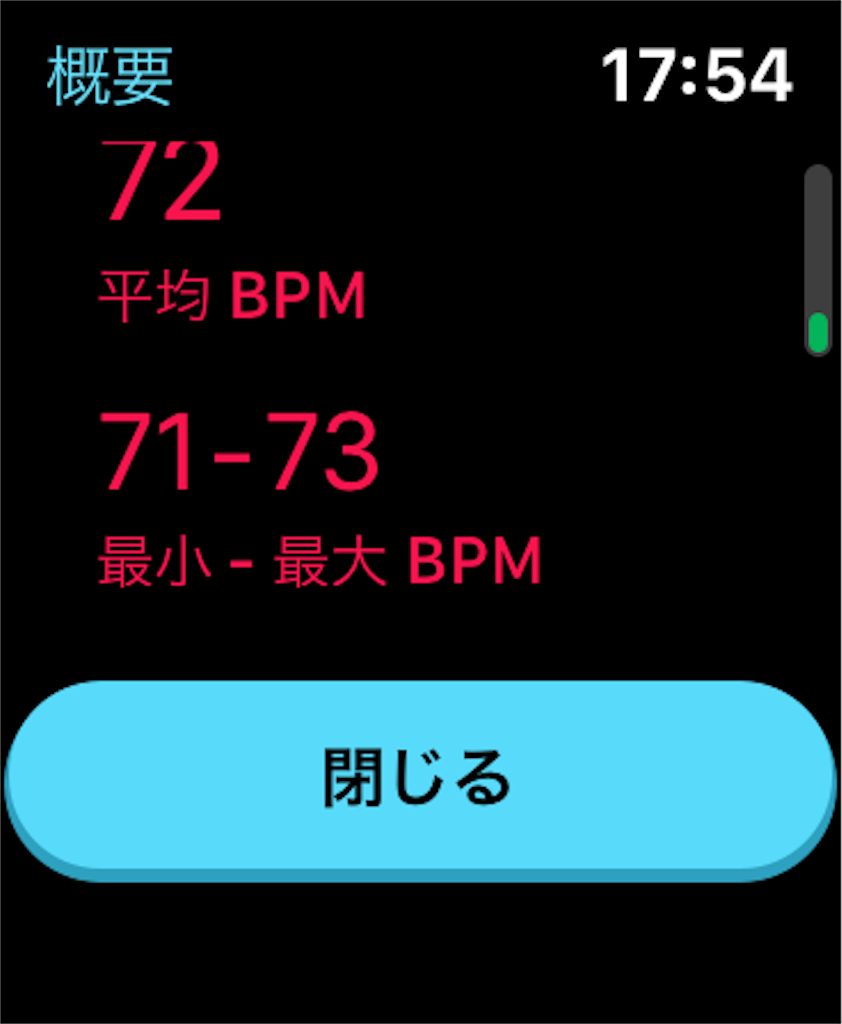
Task: Go back via the 概要 title
Action: (110, 77)
